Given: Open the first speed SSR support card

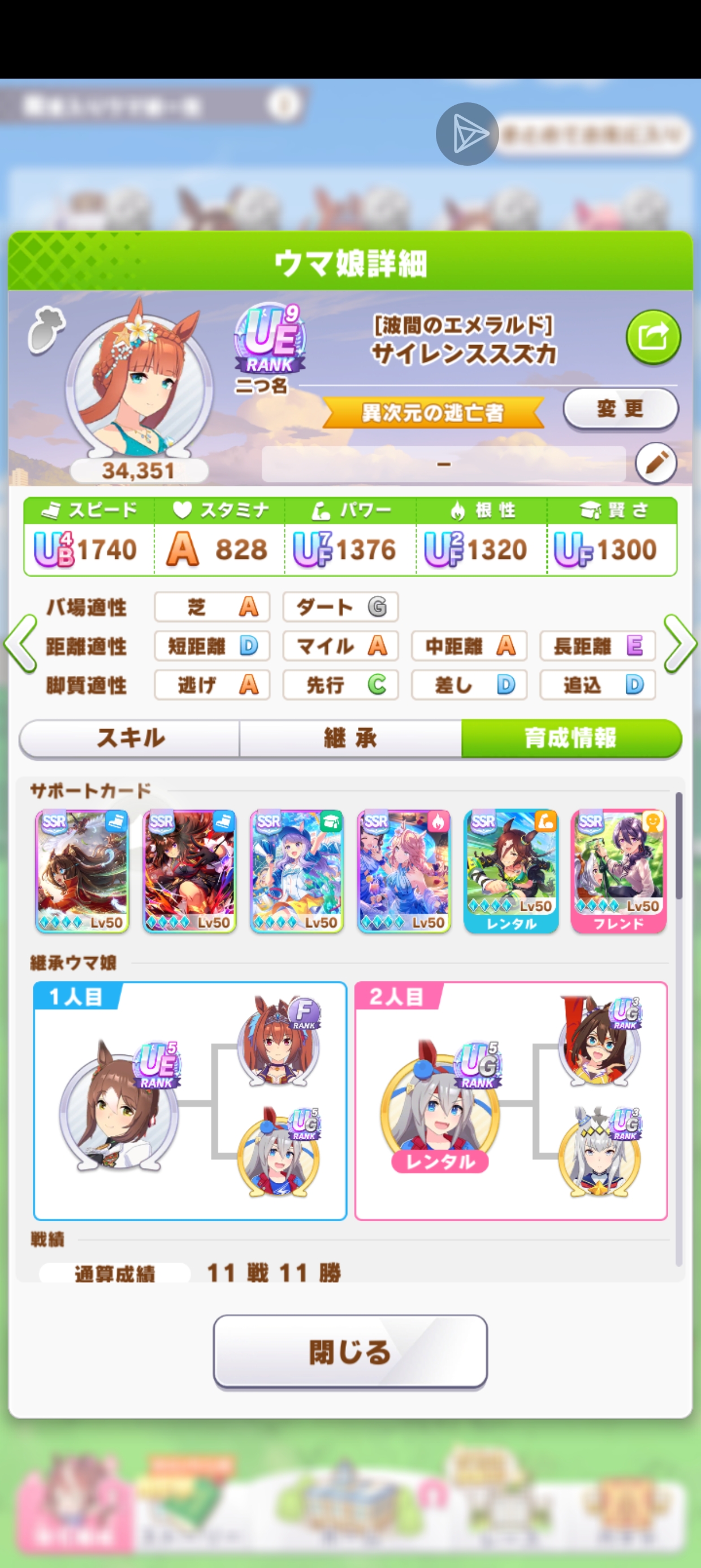Looking at the screenshot, I should (x=82, y=871).
